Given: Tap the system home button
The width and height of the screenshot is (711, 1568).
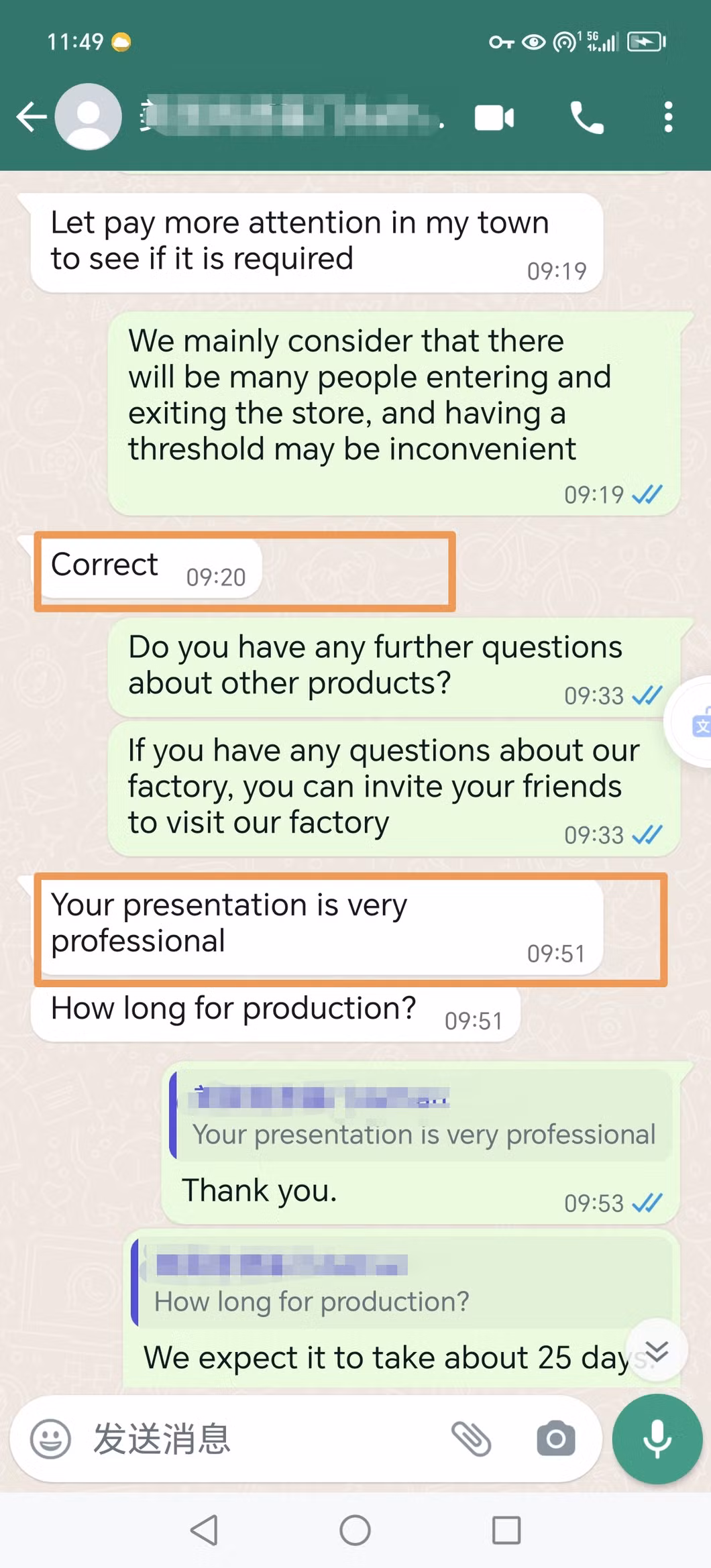Looking at the screenshot, I should tap(355, 1530).
